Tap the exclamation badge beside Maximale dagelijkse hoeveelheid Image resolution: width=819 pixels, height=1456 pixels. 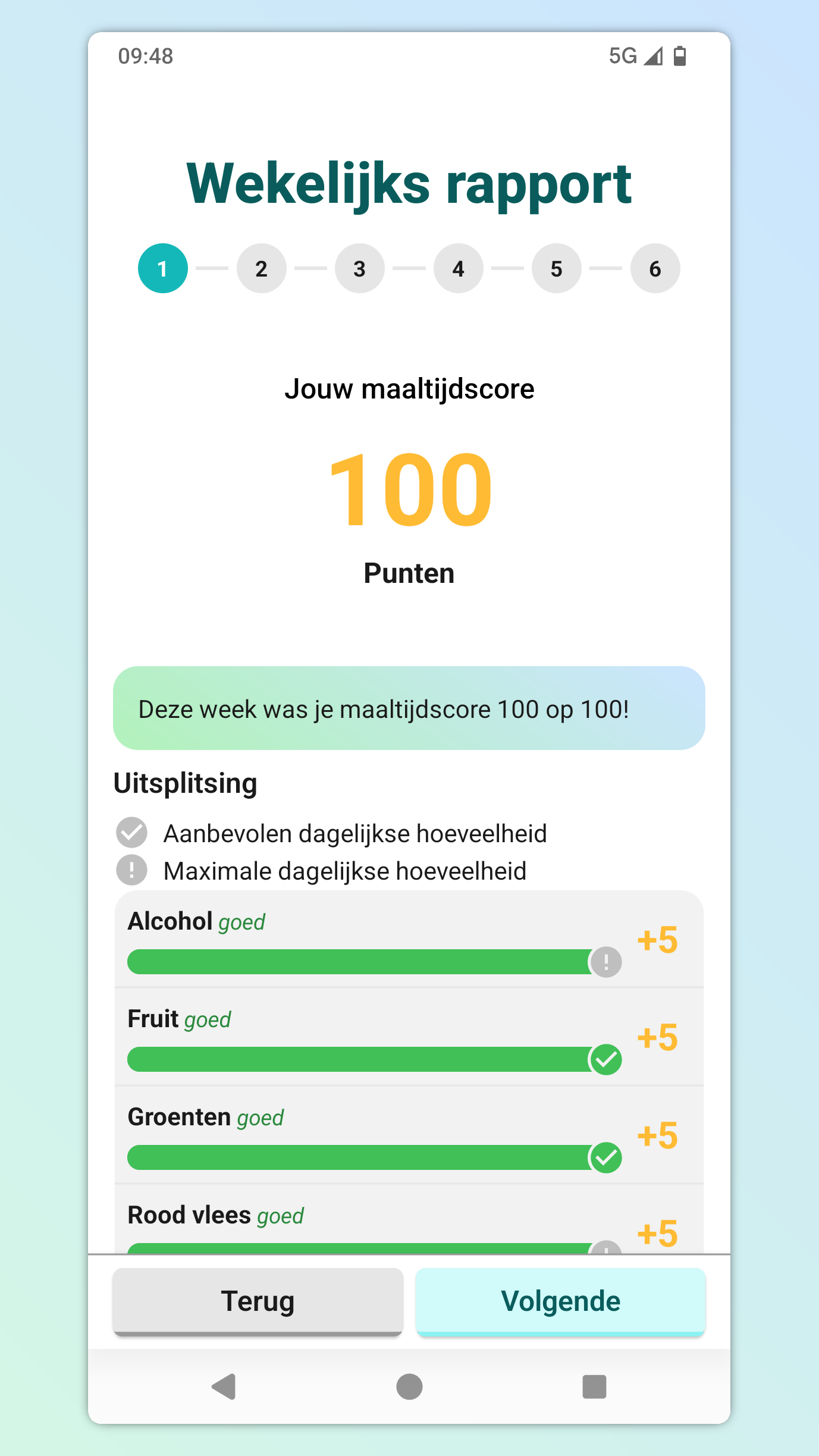(x=132, y=871)
